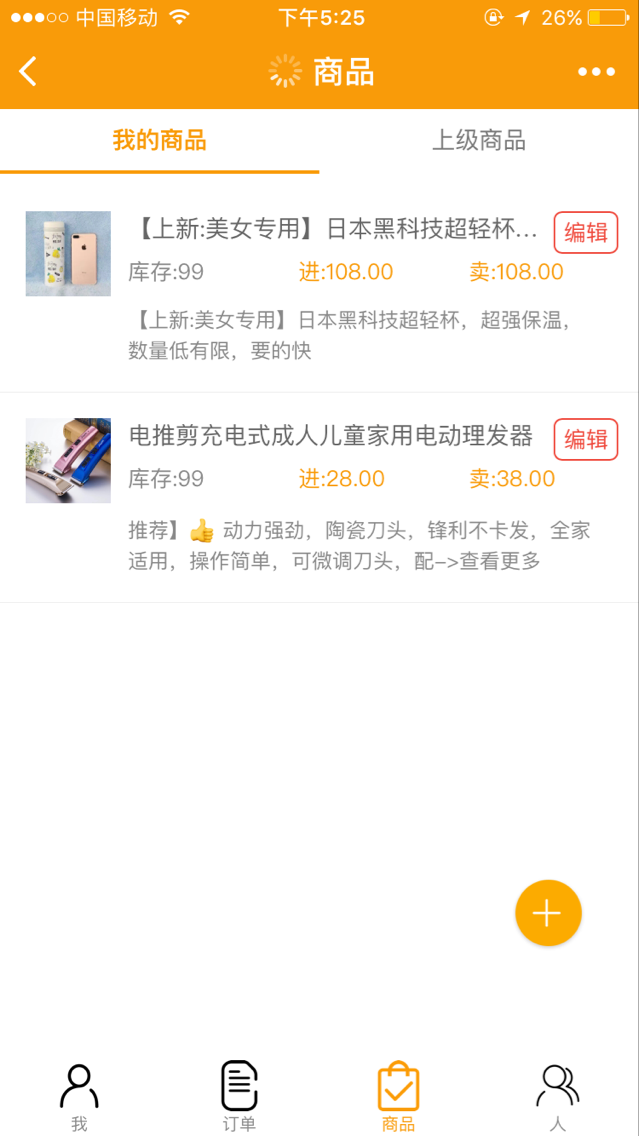This screenshot has width=639, height=1136.
Task: Go to the 我 tab
Action: [79, 1095]
